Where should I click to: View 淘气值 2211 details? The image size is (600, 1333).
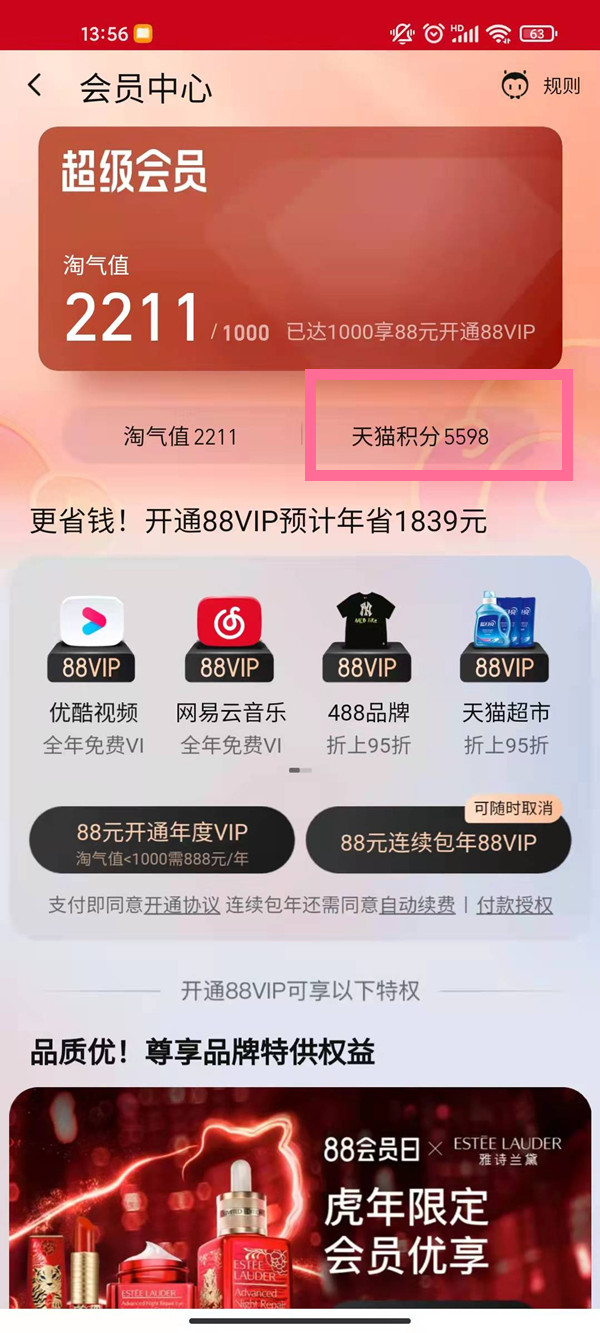pyautogui.click(x=181, y=437)
